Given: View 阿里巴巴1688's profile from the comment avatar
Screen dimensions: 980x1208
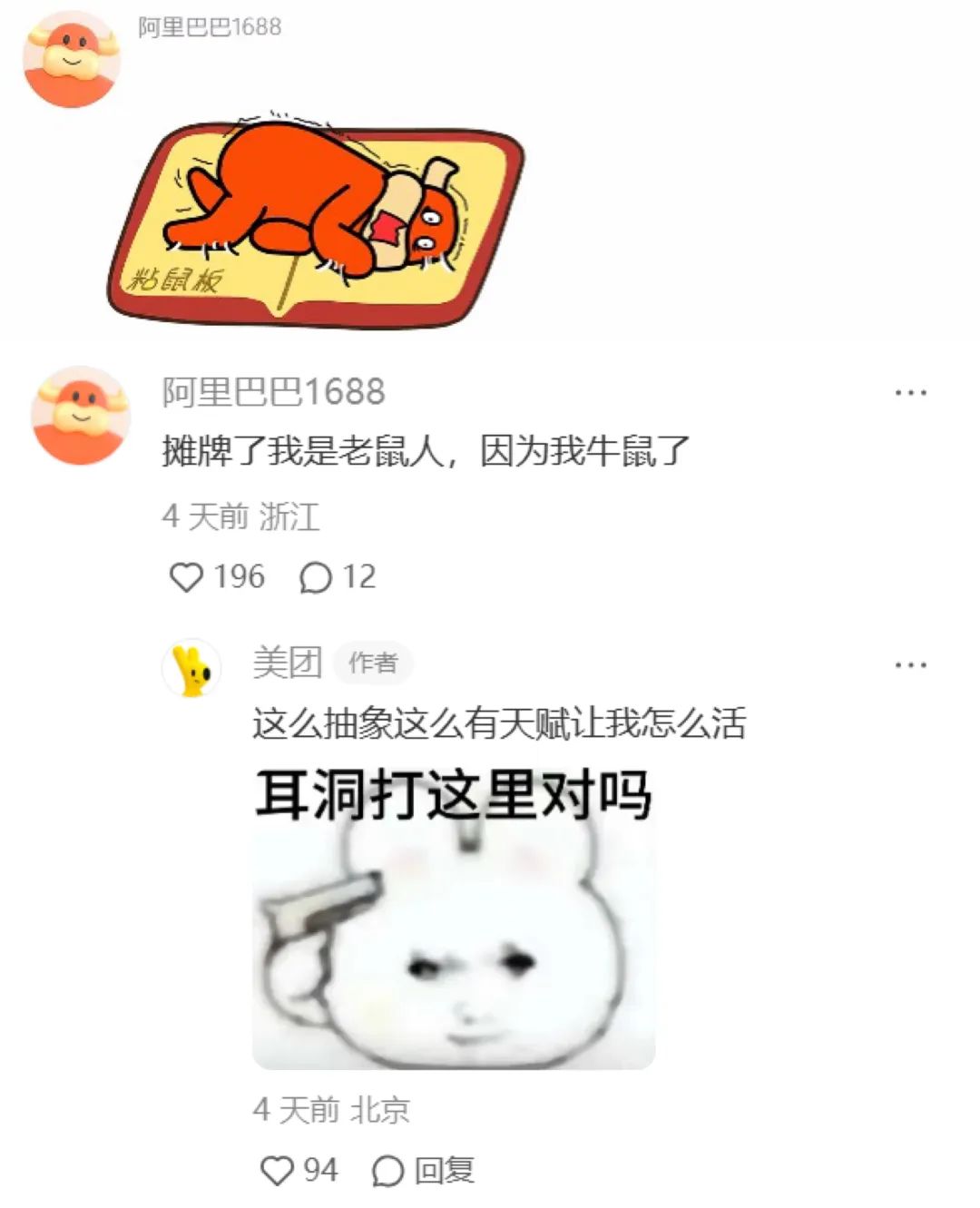Looking at the screenshot, I should 81,416.
